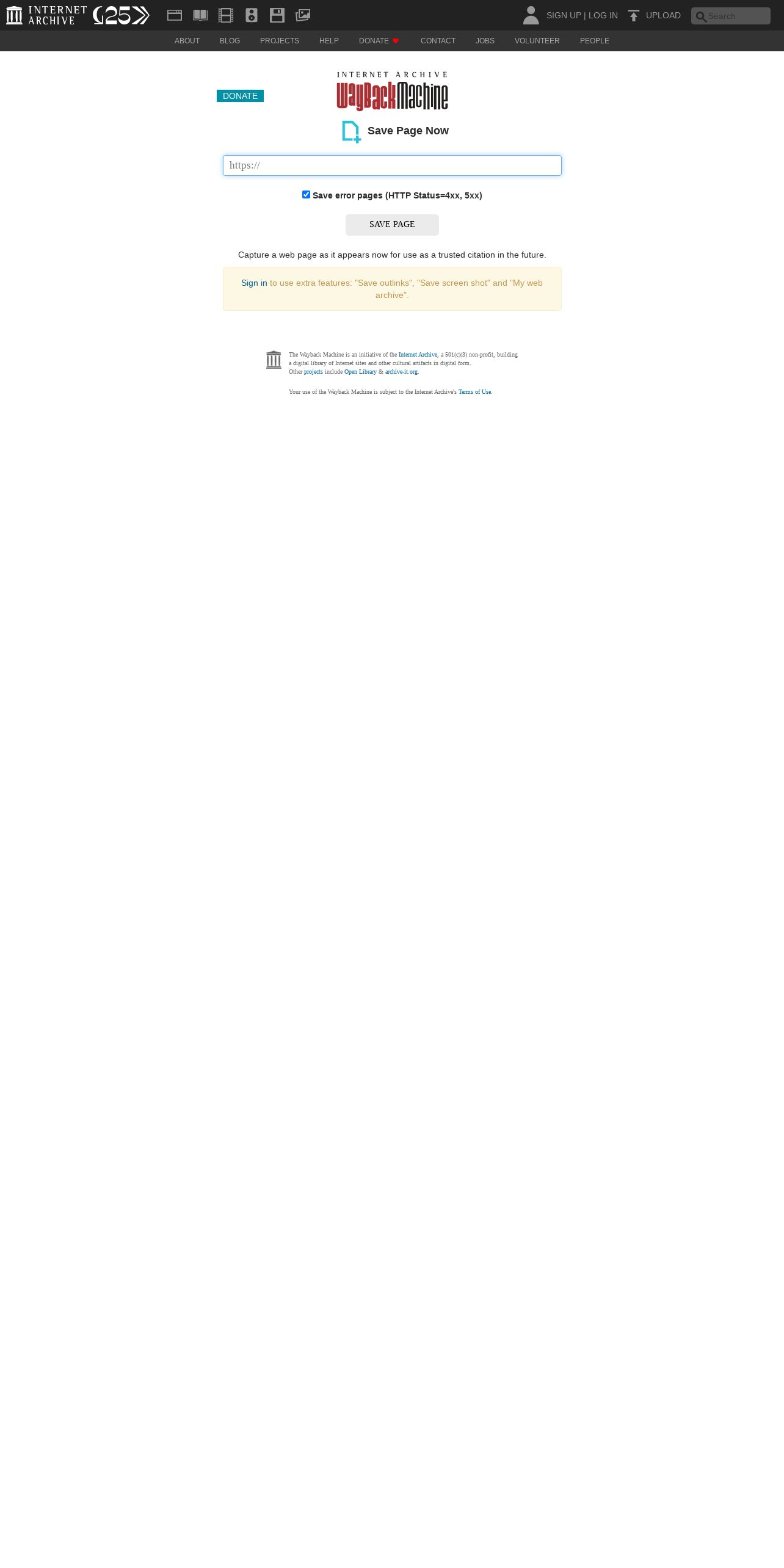Viewport: 784px width, 1568px height.
Task: Tap the URL field to enter an address
Action: click(x=392, y=165)
